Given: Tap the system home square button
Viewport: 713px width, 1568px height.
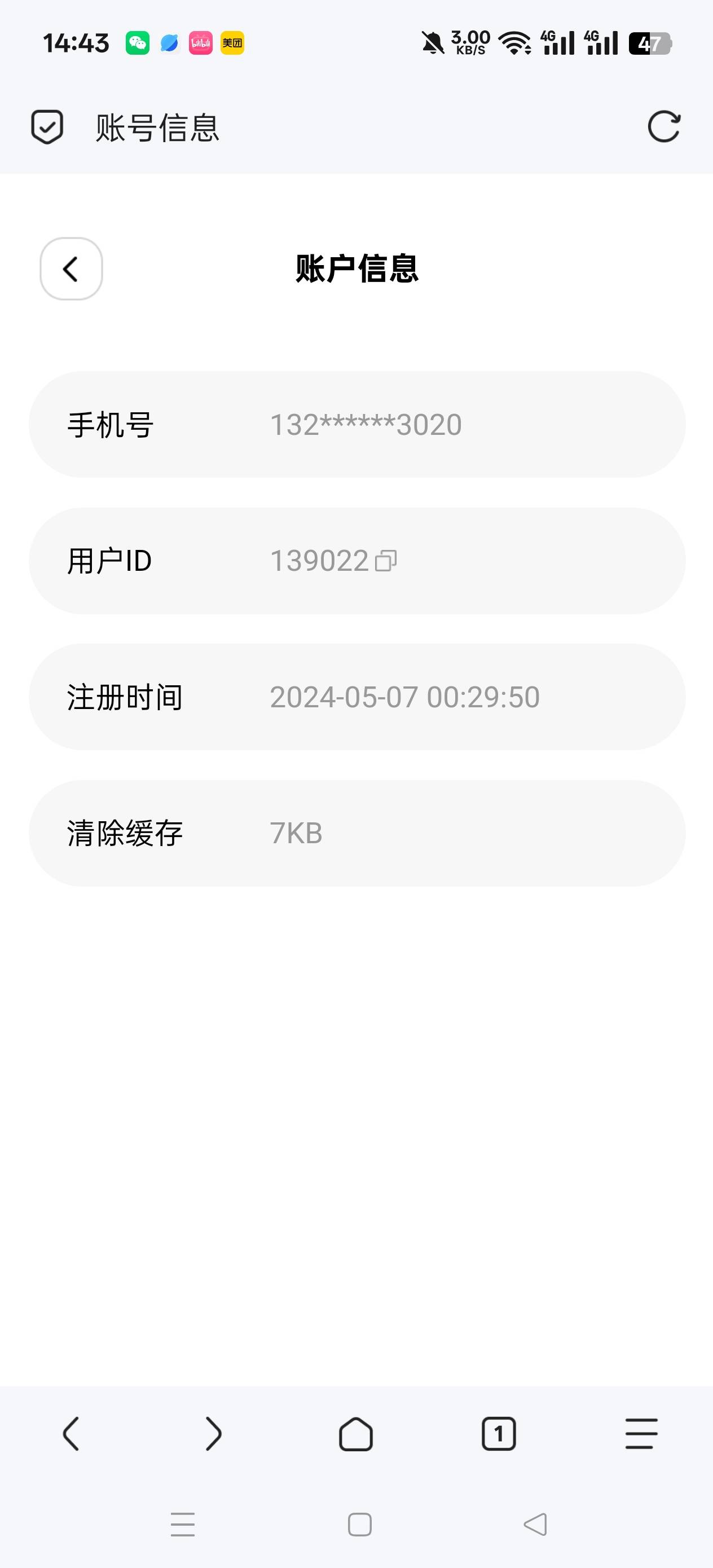Looking at the screenshot, I should tap(359, 1524).
